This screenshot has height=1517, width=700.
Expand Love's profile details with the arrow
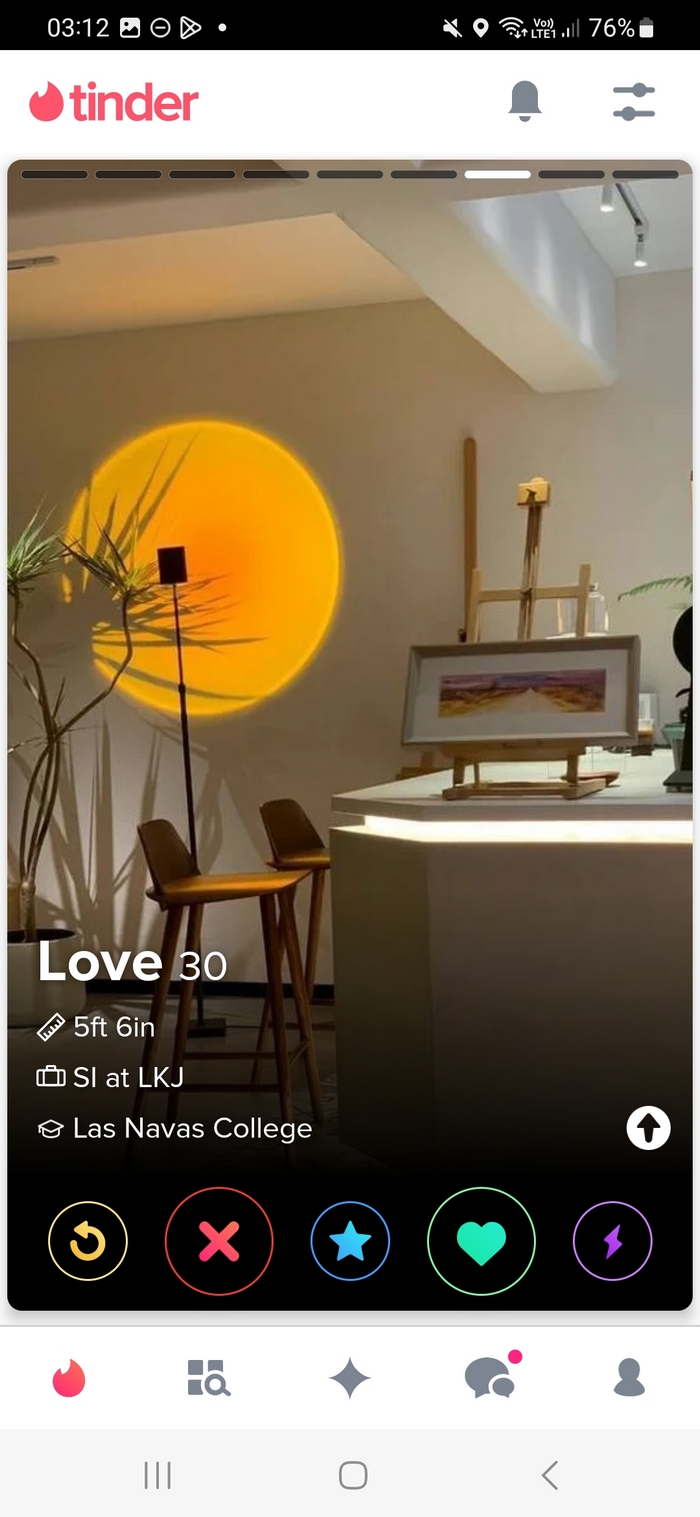(648, 1129)
